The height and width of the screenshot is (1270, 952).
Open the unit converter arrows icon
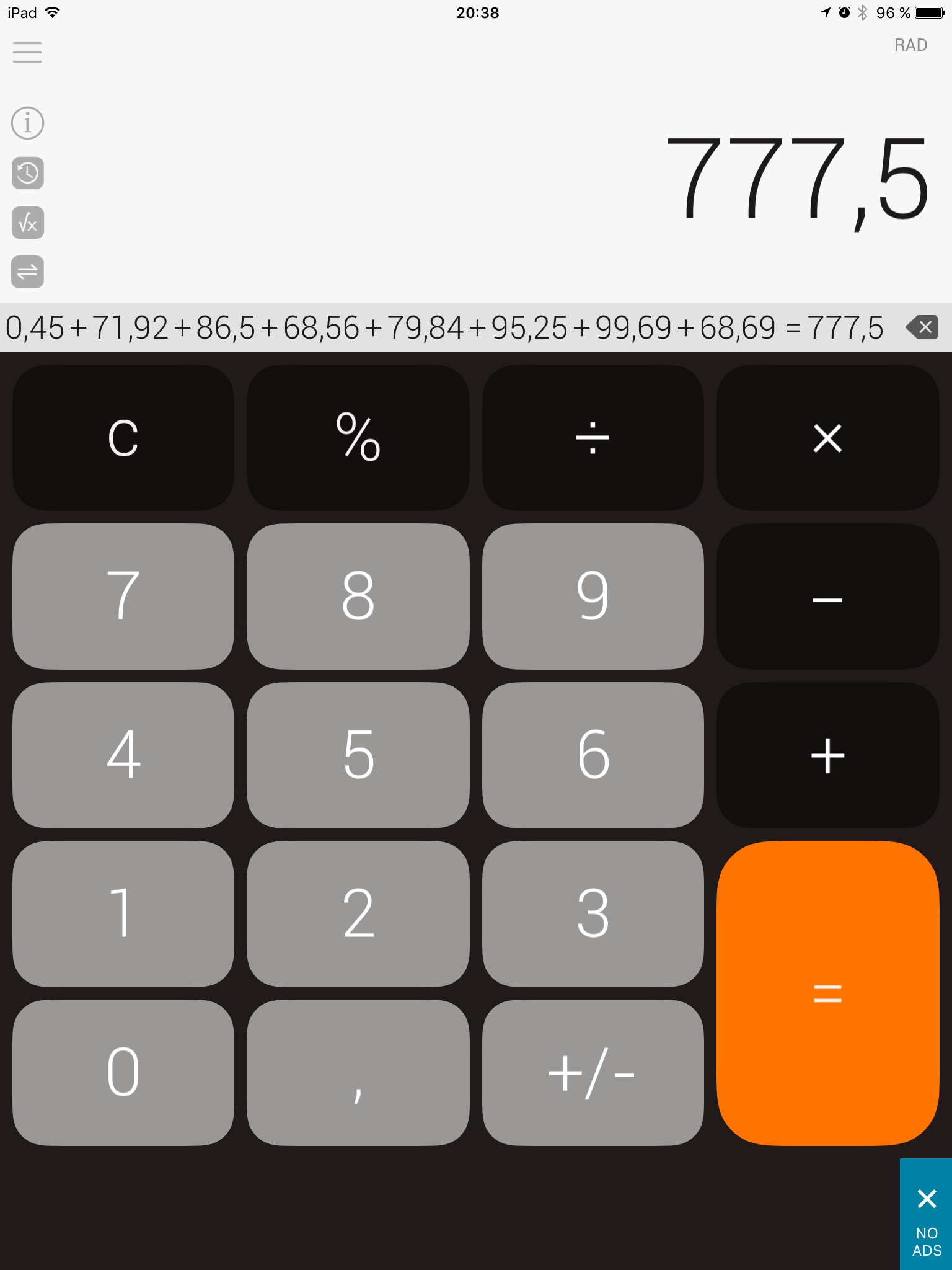coord(27,272)
